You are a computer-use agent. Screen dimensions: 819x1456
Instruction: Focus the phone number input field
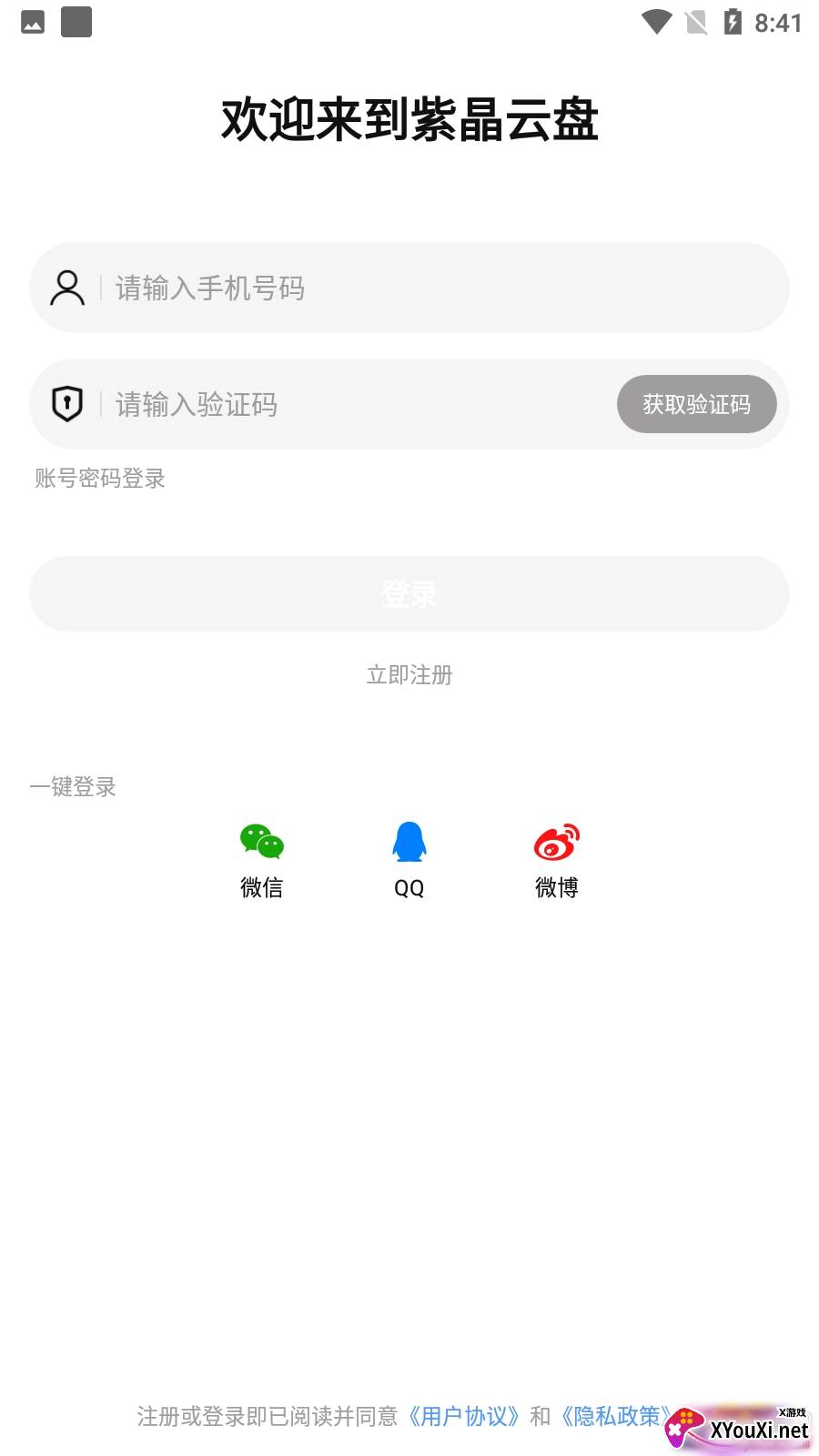437,288
